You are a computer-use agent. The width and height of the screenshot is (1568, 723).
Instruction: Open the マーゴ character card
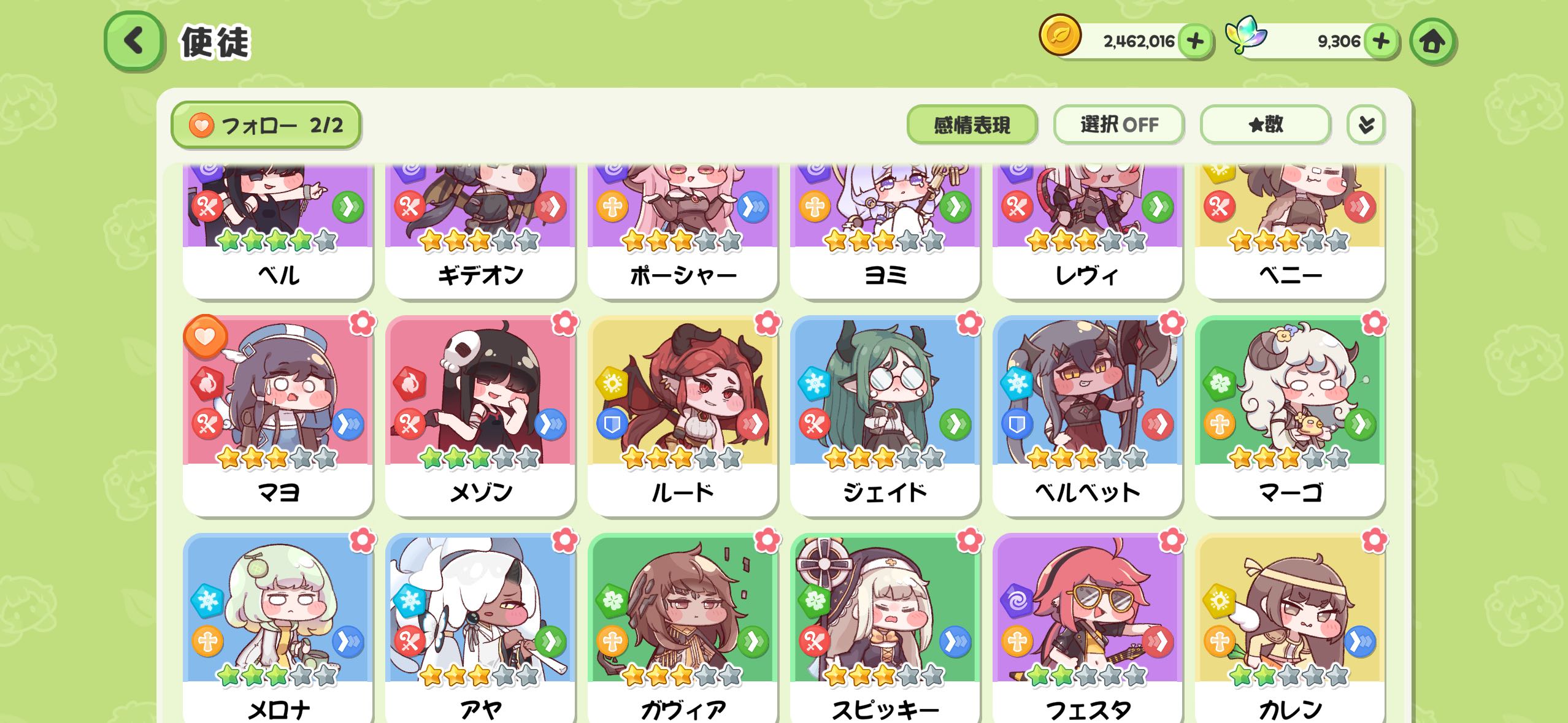click(1290, 416)
